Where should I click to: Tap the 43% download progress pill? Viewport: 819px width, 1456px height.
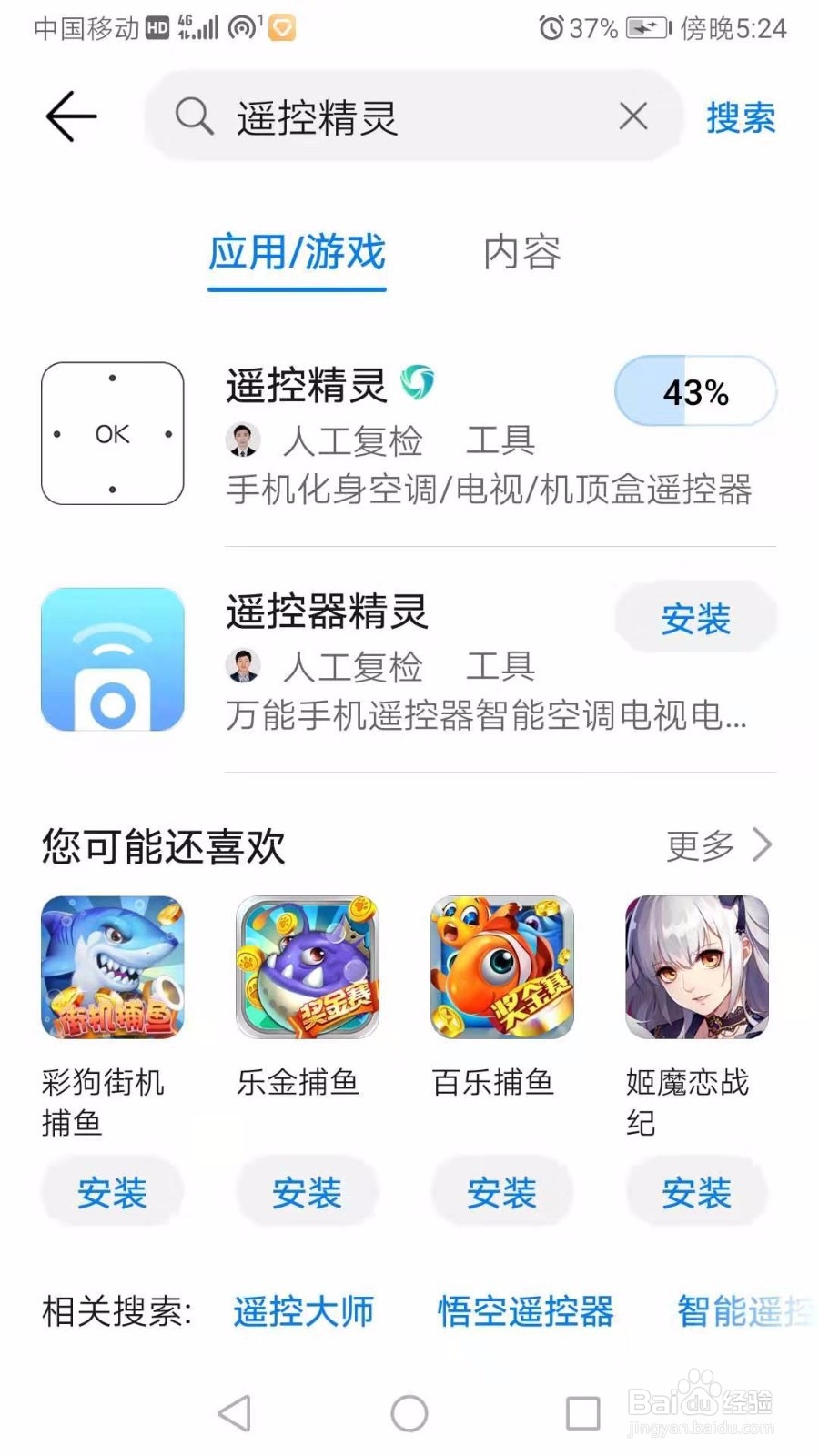(694, 391)
